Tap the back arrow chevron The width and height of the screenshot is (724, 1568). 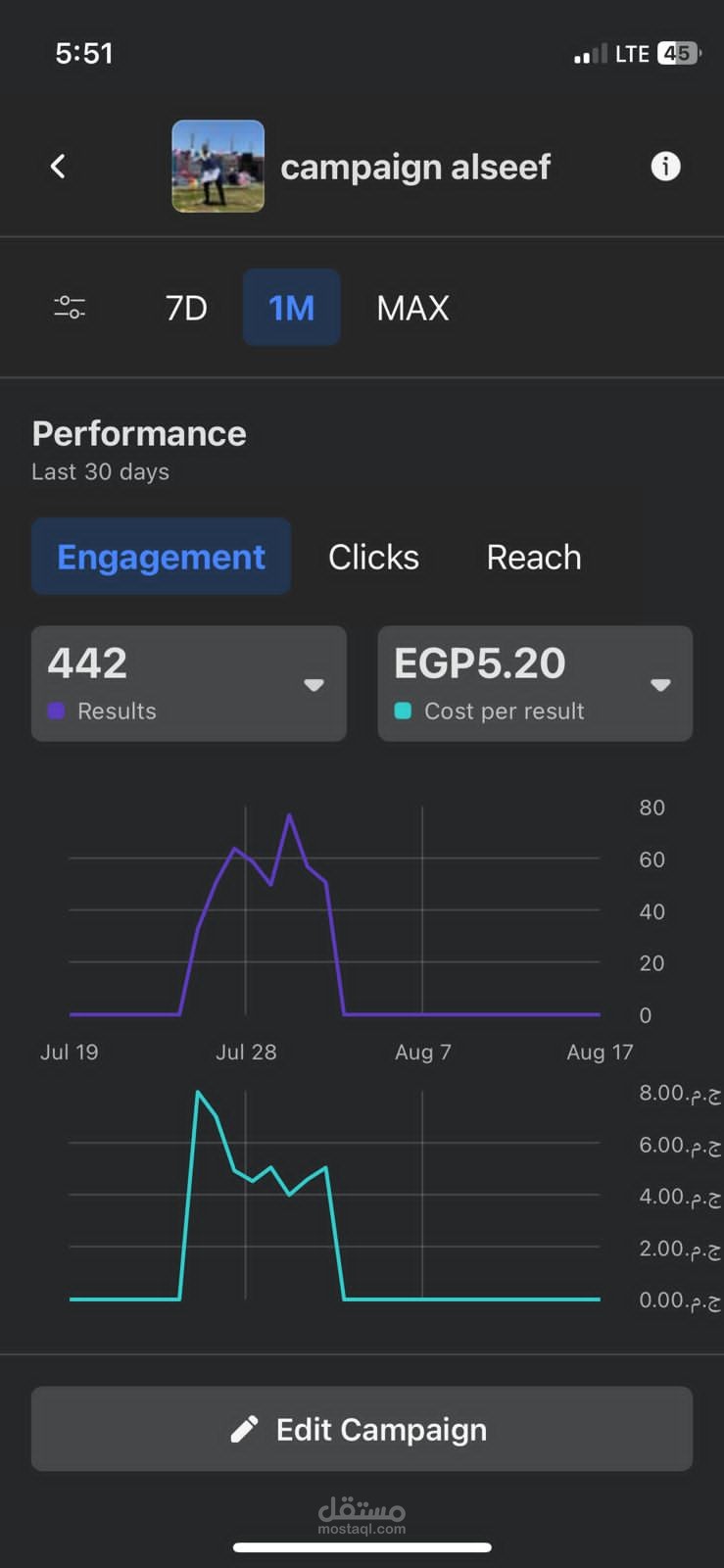(58, 166)
